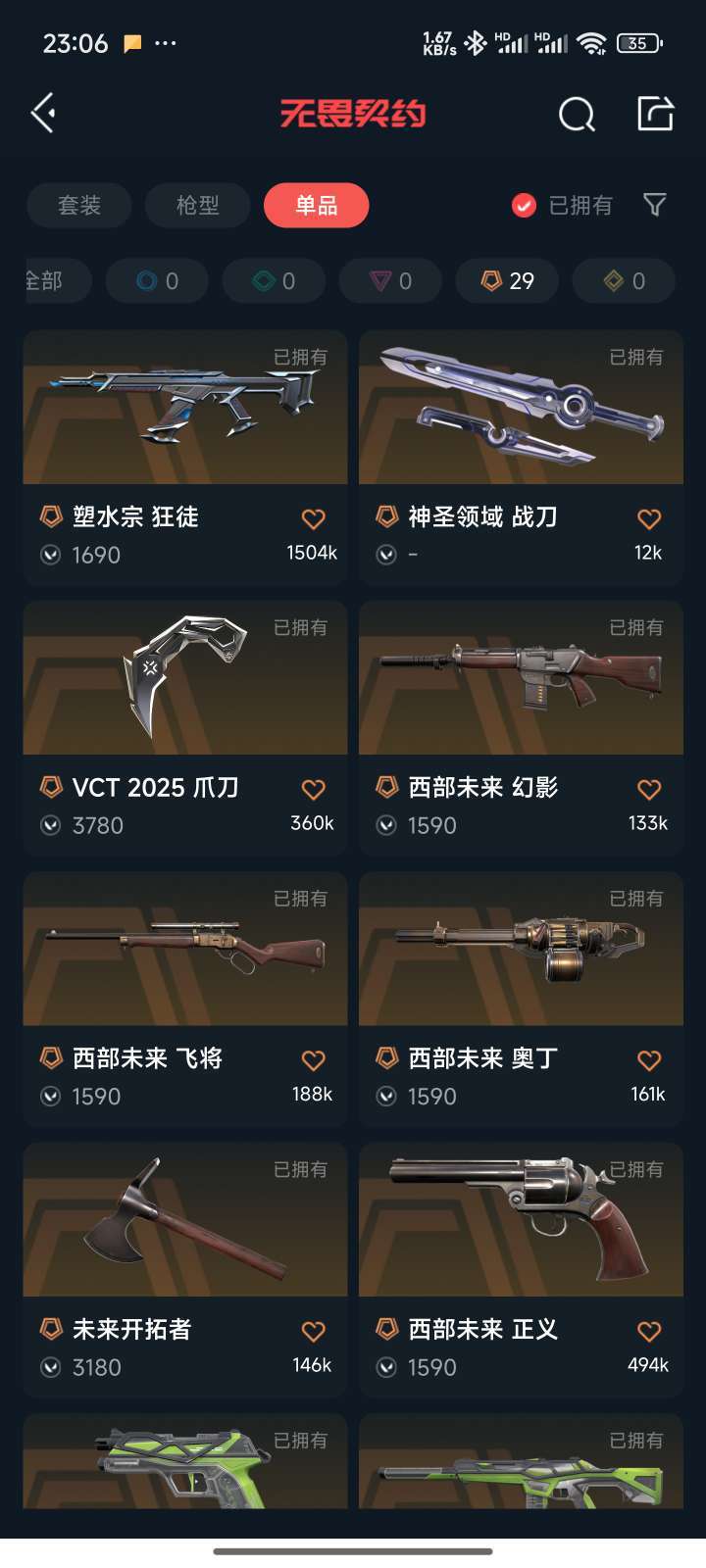Image resolution: width=706 pixels, height=1568 pixels.
Task: Favorite the 西部未来 正义 skin
Action: [649, 1331]
